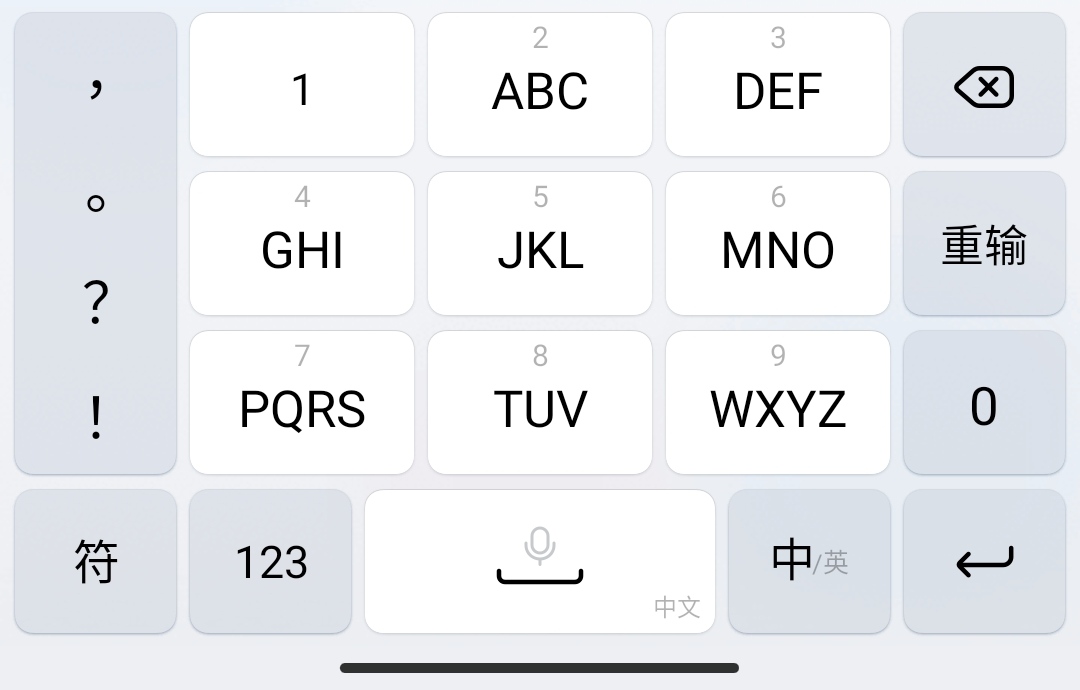Tap the GHI key
Screen dimensions: 1080x690
point(301,244)
